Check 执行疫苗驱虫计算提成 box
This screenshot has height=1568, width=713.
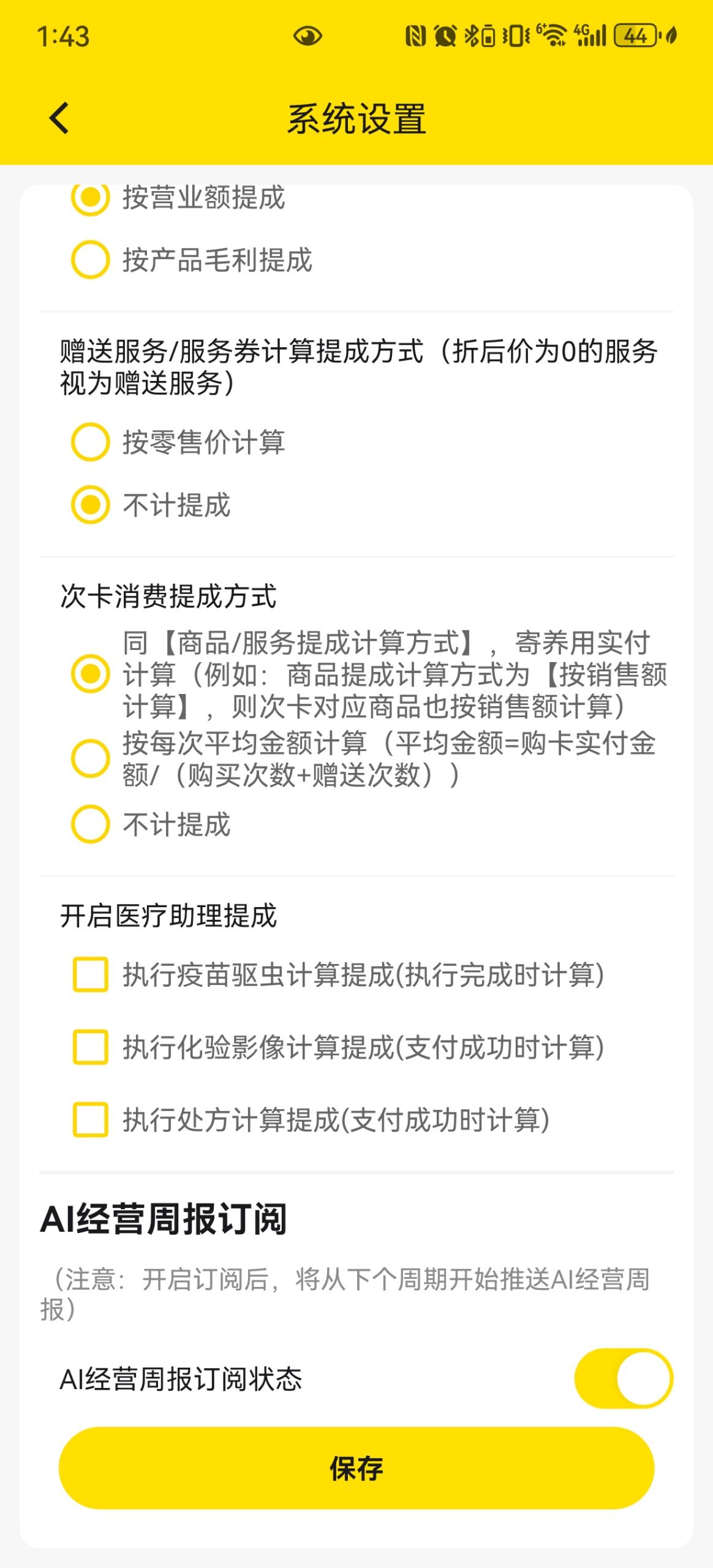click(x=91, y=974)
